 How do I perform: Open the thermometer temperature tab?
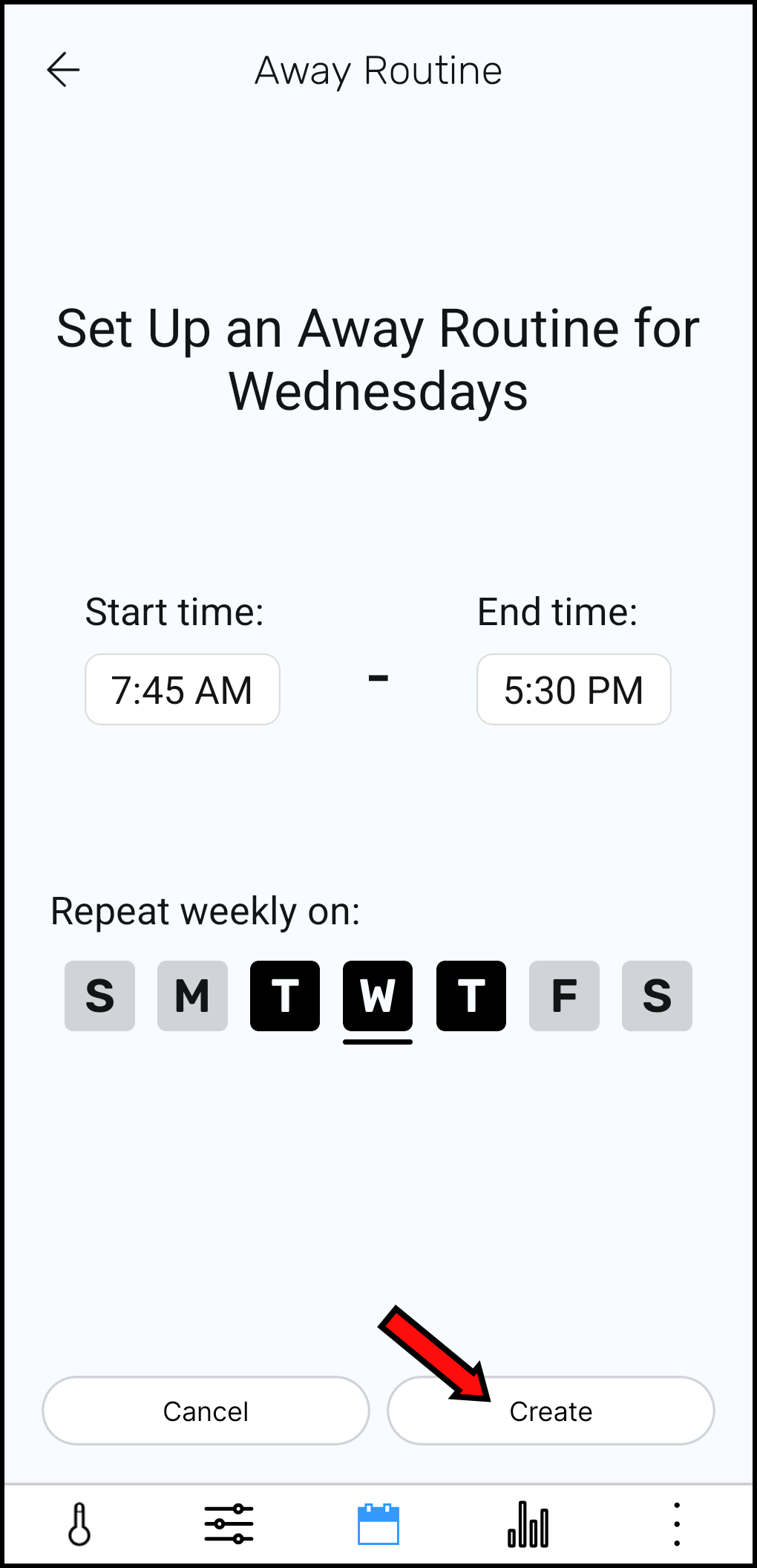point(79,1524)
